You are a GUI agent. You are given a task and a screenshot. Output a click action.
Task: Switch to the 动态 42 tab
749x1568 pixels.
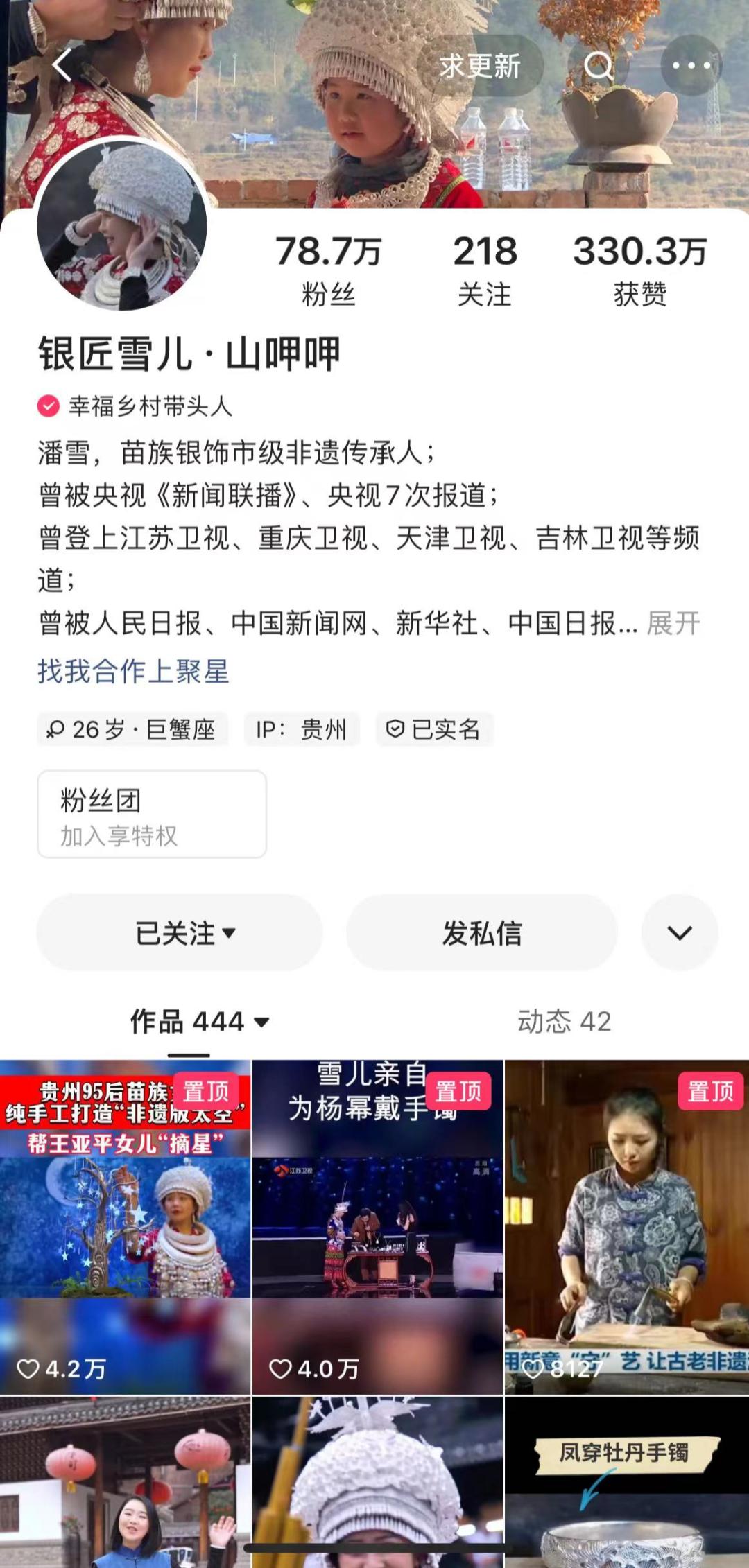click(564, 1022)
